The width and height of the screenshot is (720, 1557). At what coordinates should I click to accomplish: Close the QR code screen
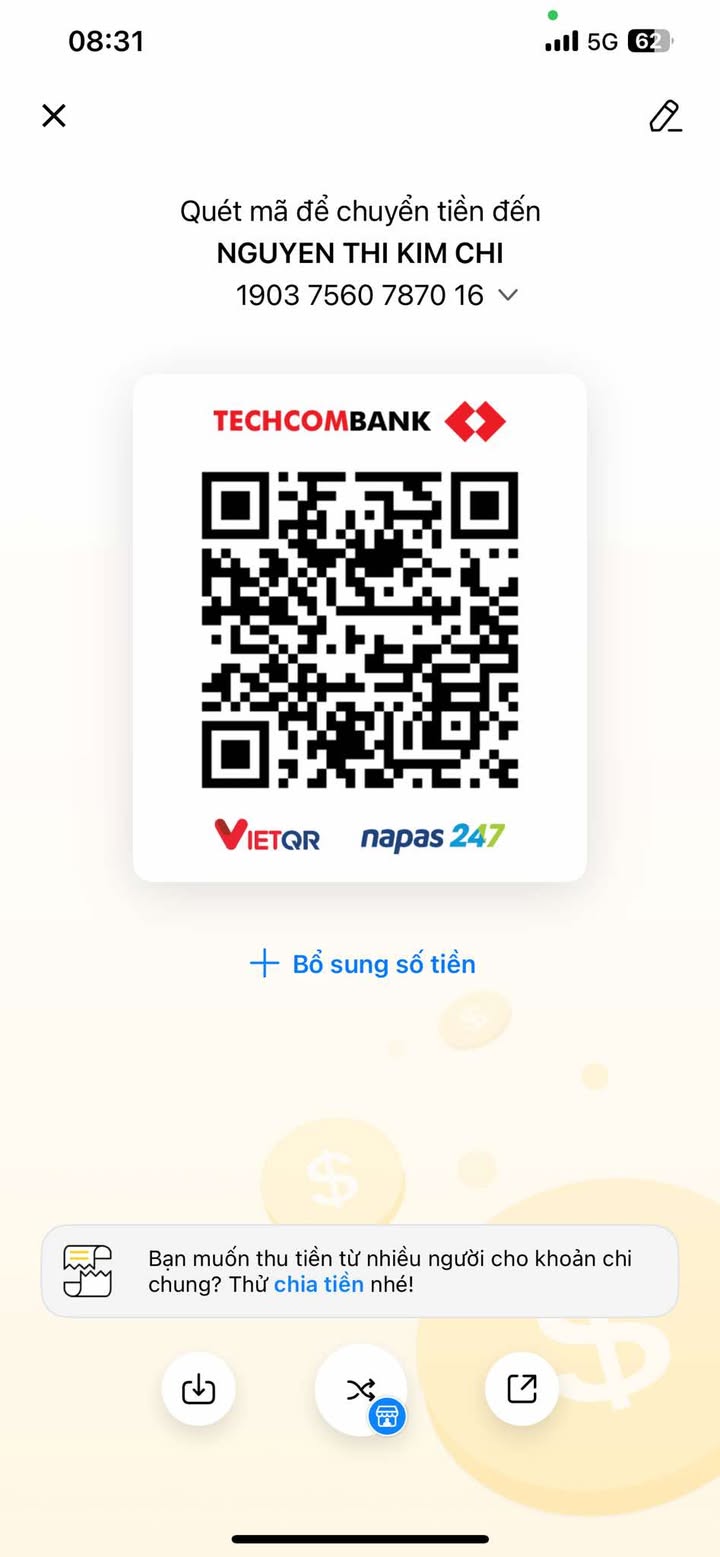(x=54, y=116)
